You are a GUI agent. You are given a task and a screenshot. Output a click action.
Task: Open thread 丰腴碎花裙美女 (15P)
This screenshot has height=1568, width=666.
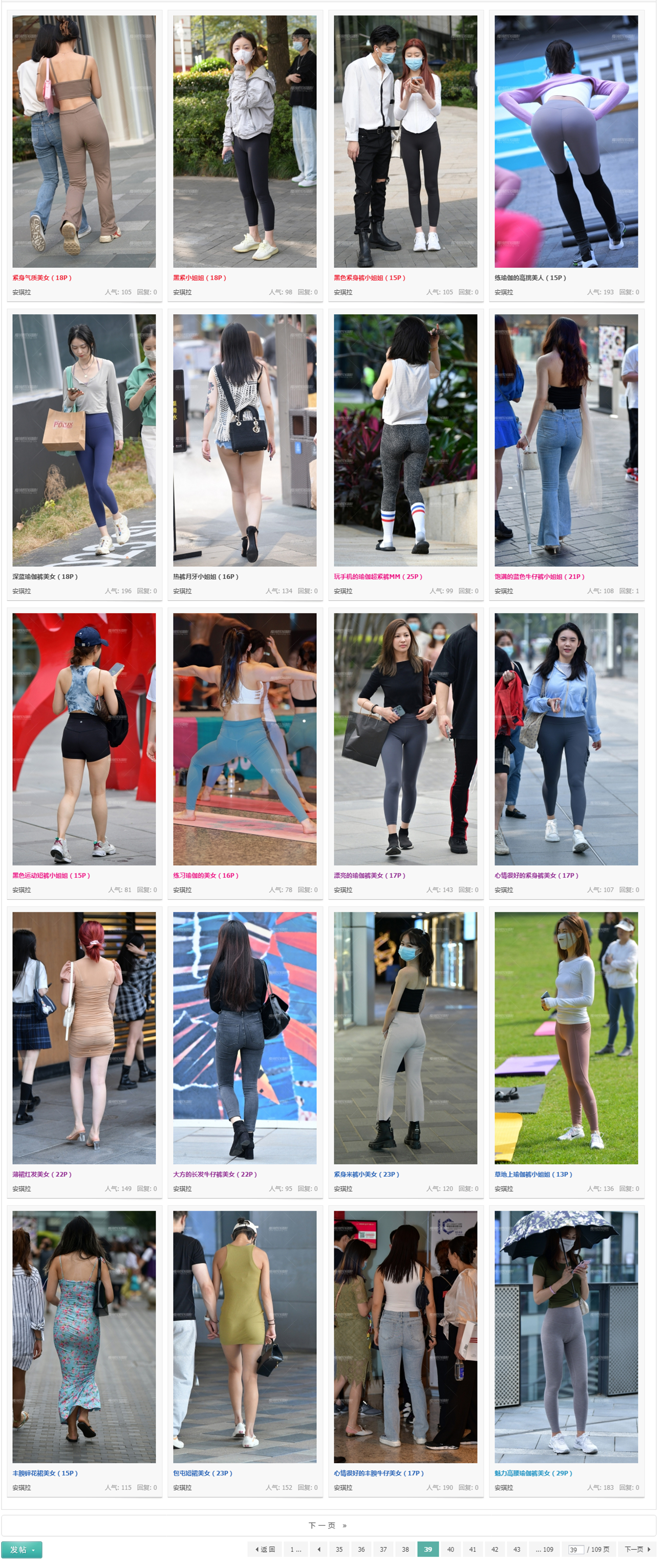point(45,1473)
